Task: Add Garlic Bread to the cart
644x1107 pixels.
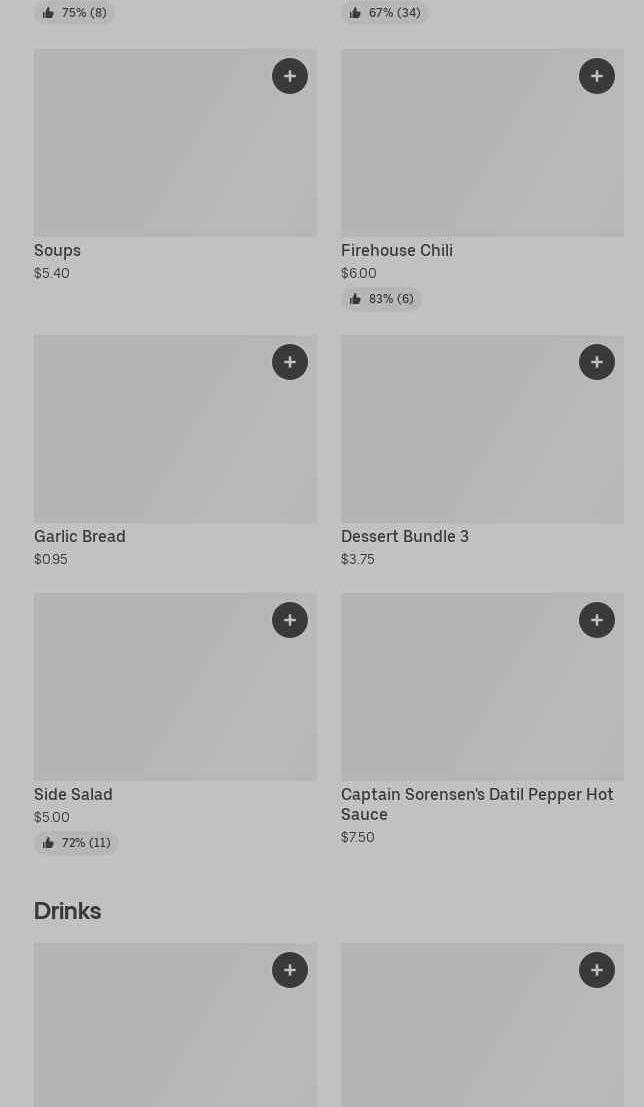Action: (290, 362)
